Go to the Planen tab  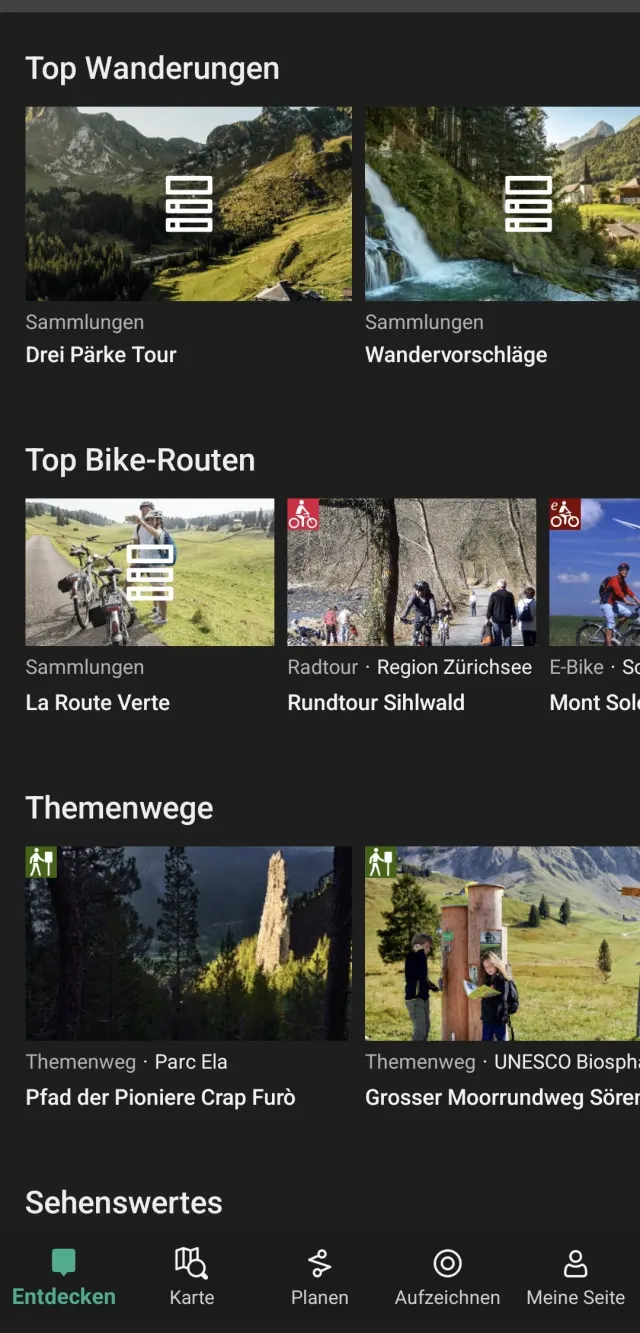point(320,1278)
